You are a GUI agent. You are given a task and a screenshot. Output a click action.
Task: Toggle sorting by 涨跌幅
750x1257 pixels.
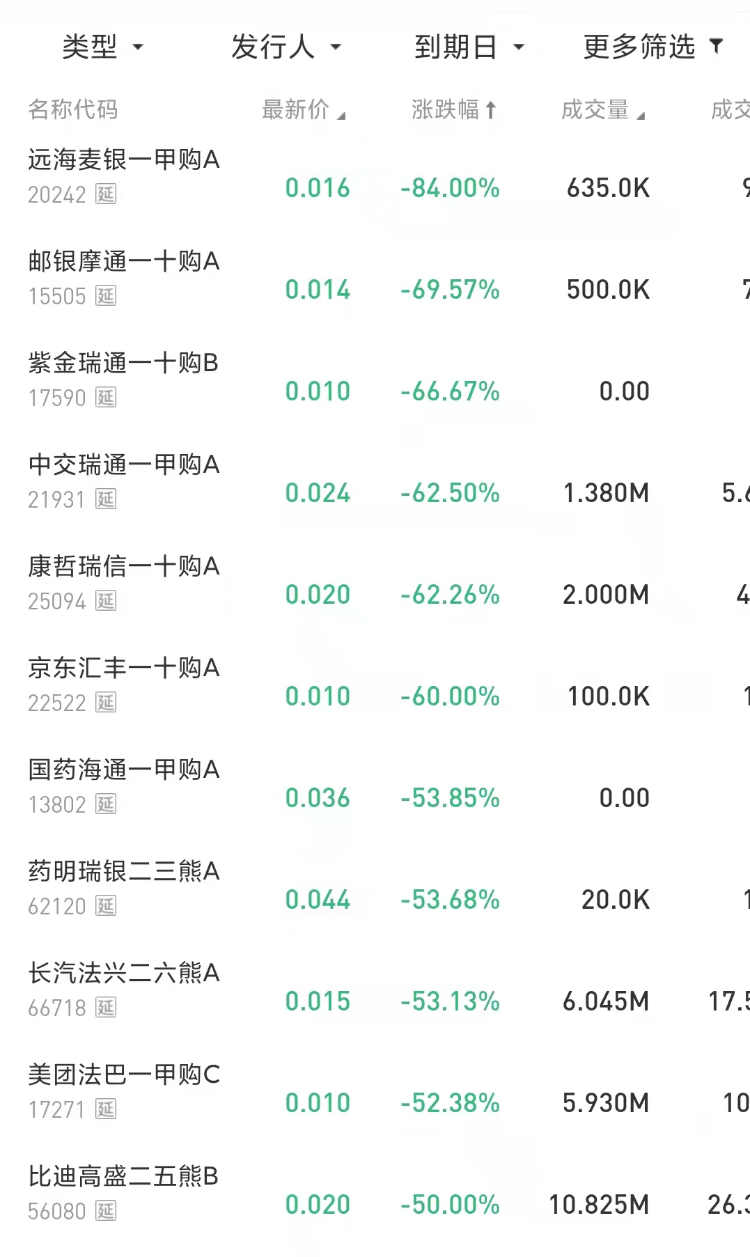[x=454, y=110]
